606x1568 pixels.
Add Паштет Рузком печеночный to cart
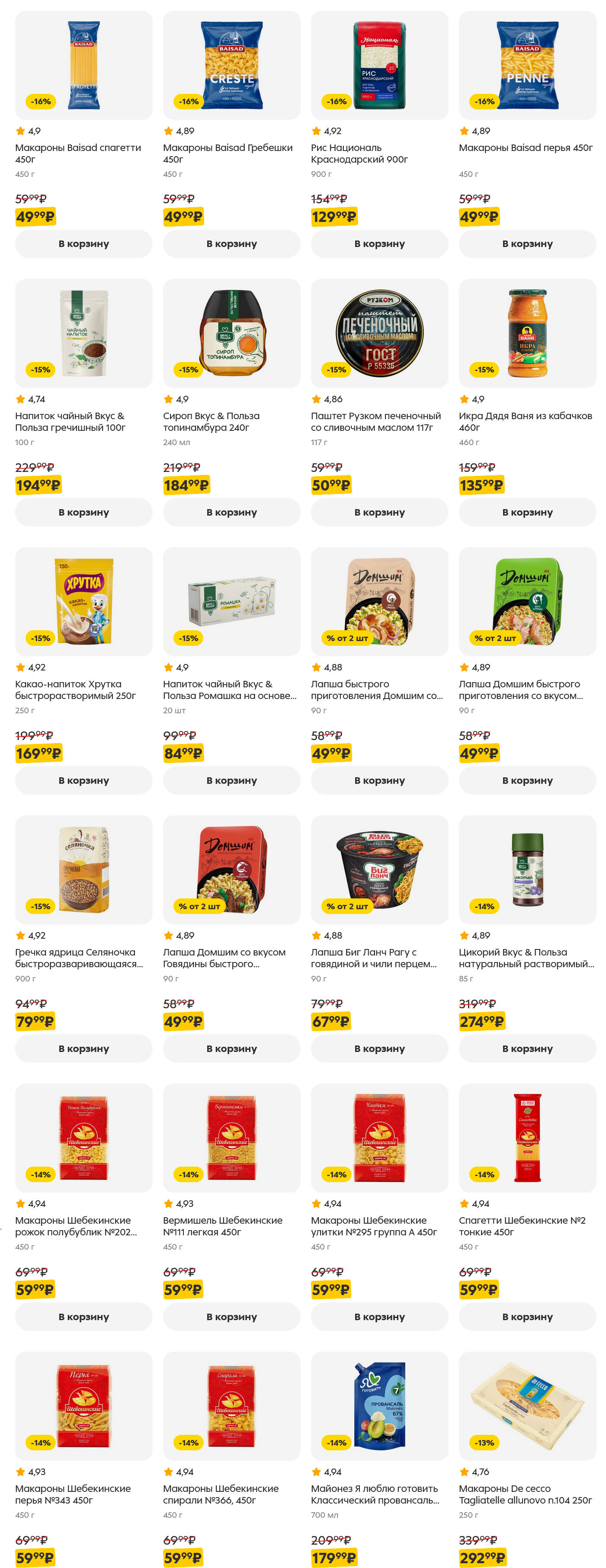pyautogui.click(x=379, y=512)
